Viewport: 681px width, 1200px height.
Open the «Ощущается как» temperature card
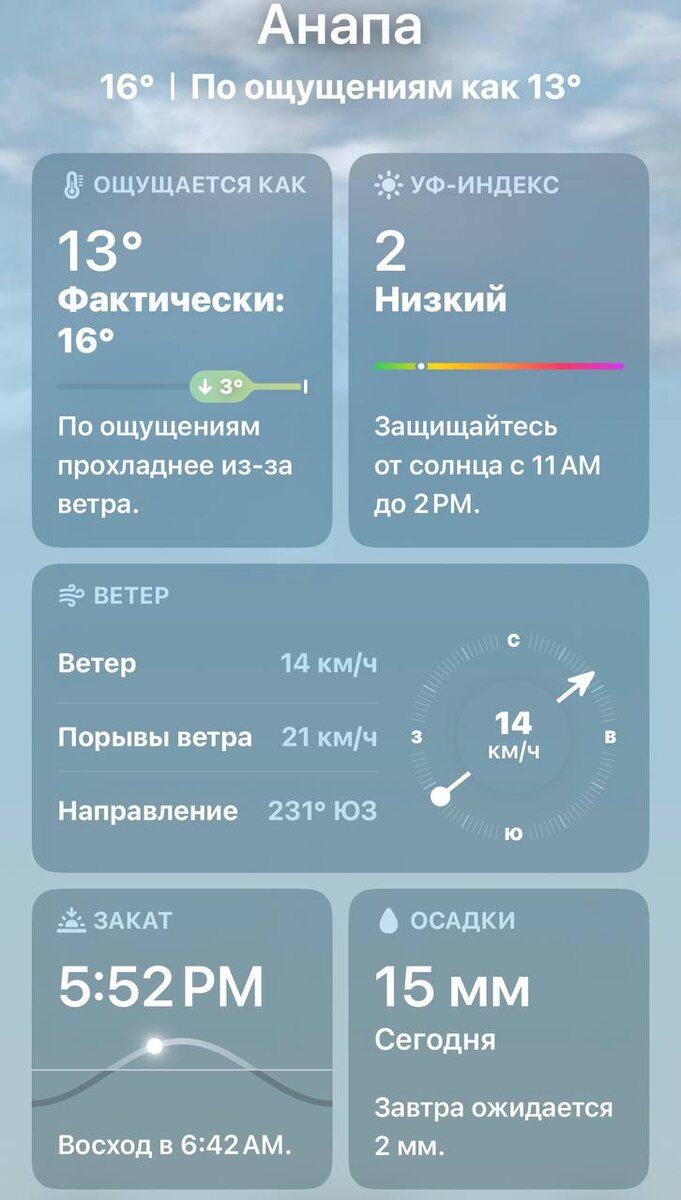(182, 350)
